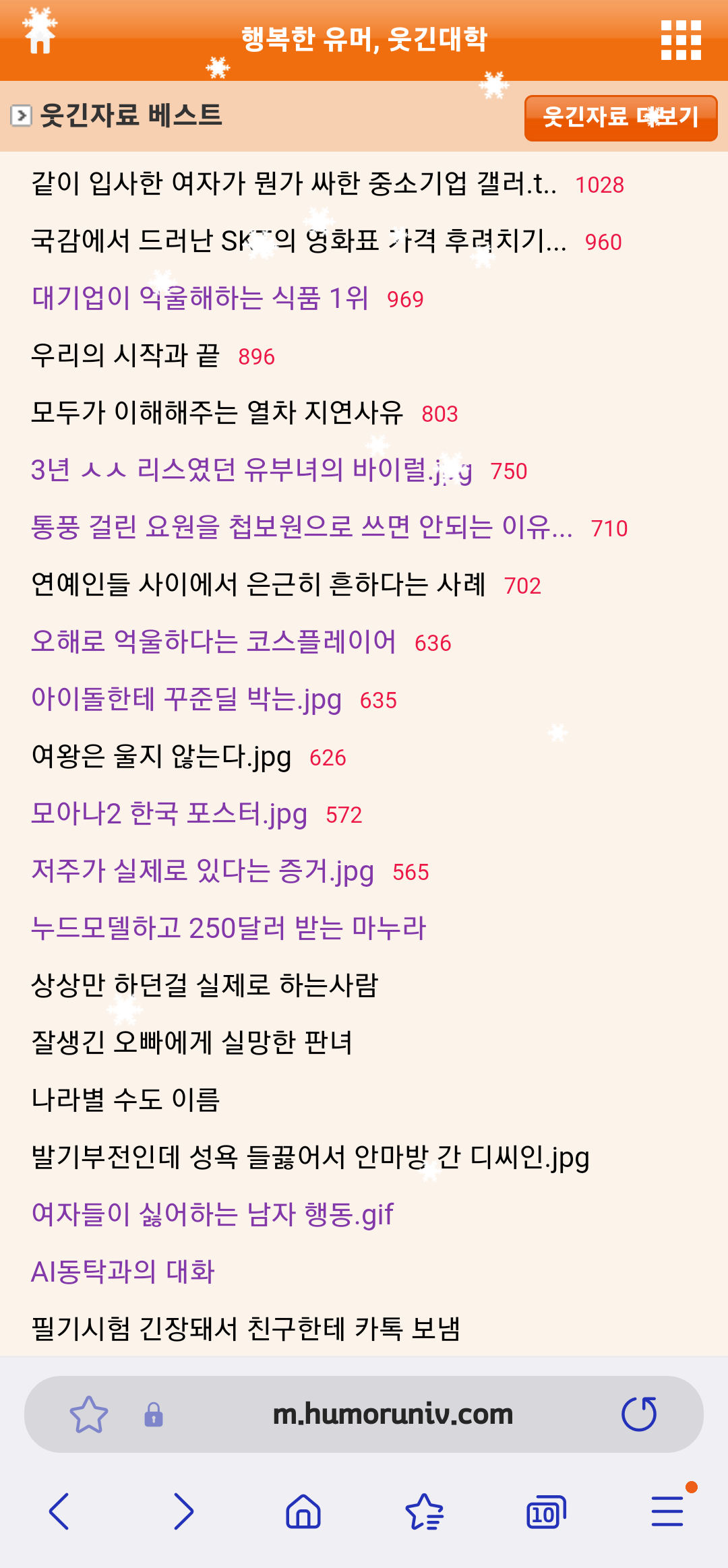
Task: Open post '여왕은 울지 않는다.jpg'
Action: click(x=161, y=756)
